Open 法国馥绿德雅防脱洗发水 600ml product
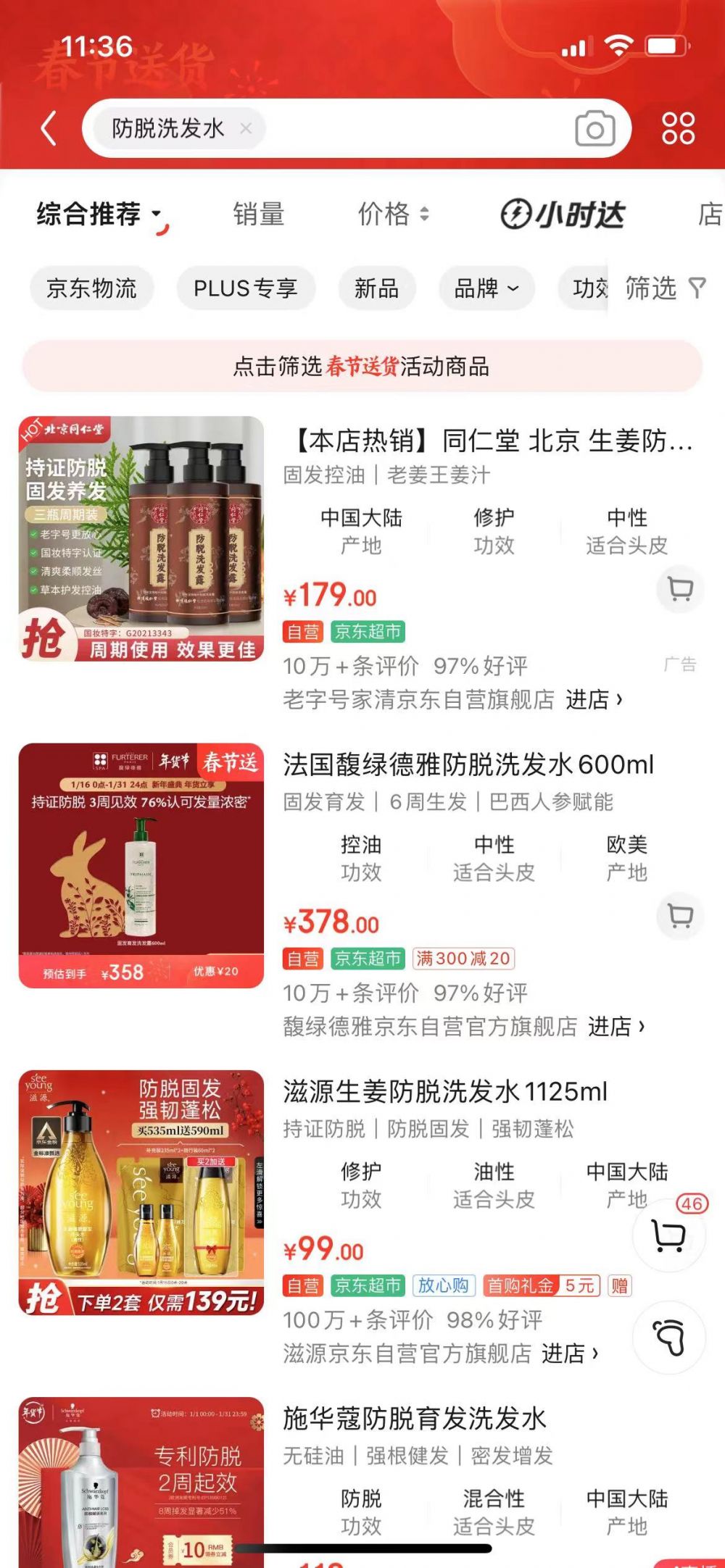The width and height of the screenshot is (725, 1568). (468, 764)
